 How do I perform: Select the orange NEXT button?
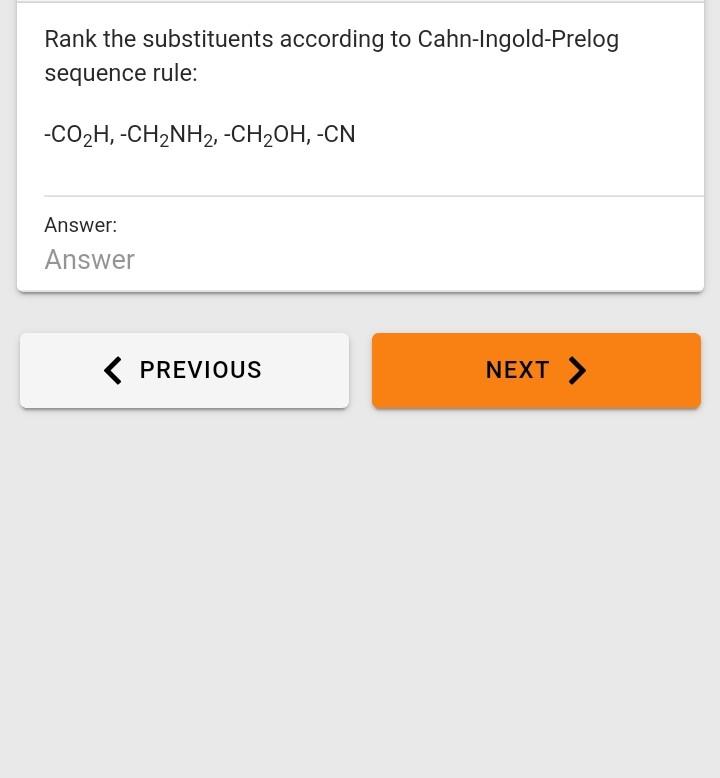536,370
